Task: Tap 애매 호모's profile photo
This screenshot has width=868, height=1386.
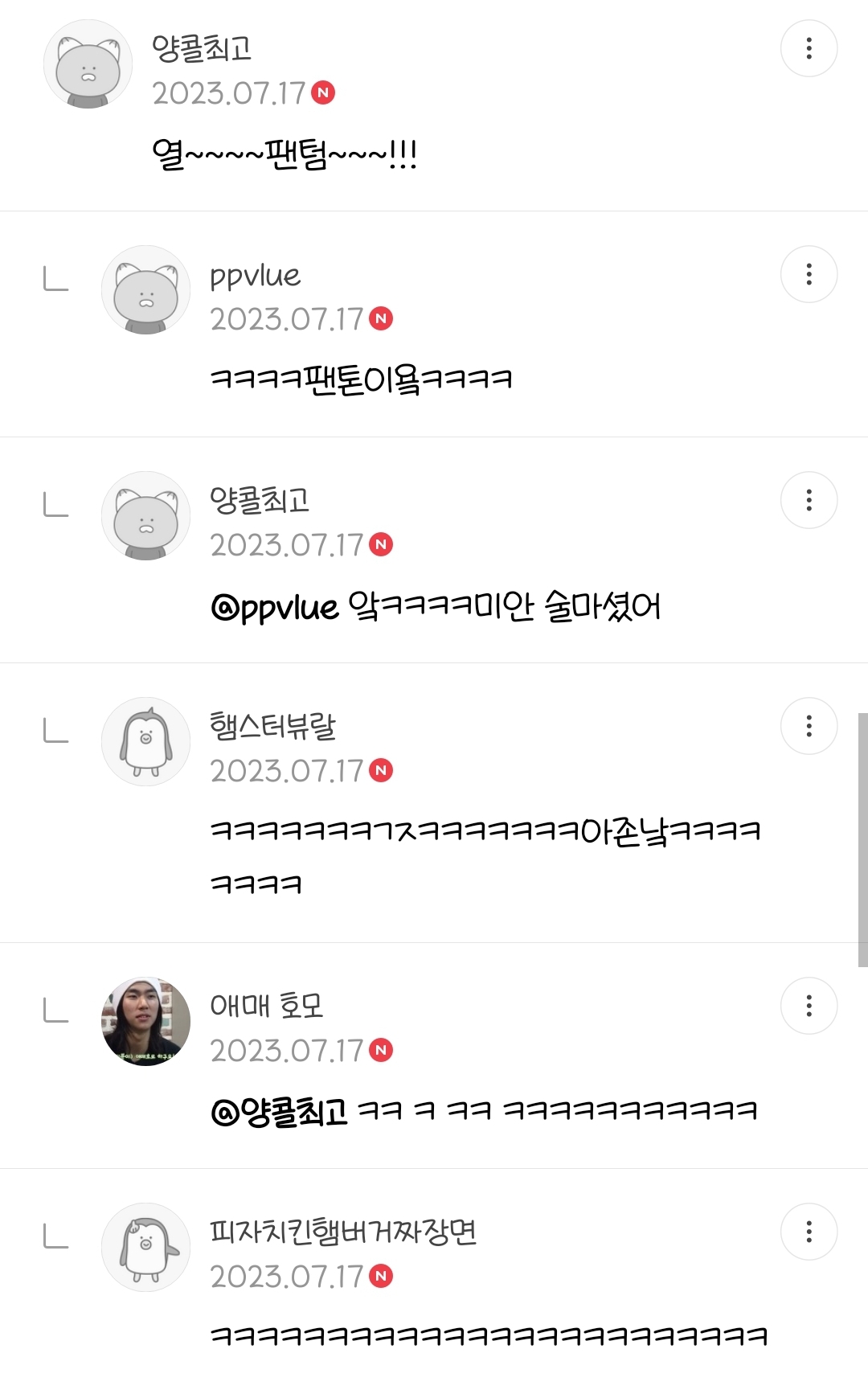Action: coord(145,1021)
